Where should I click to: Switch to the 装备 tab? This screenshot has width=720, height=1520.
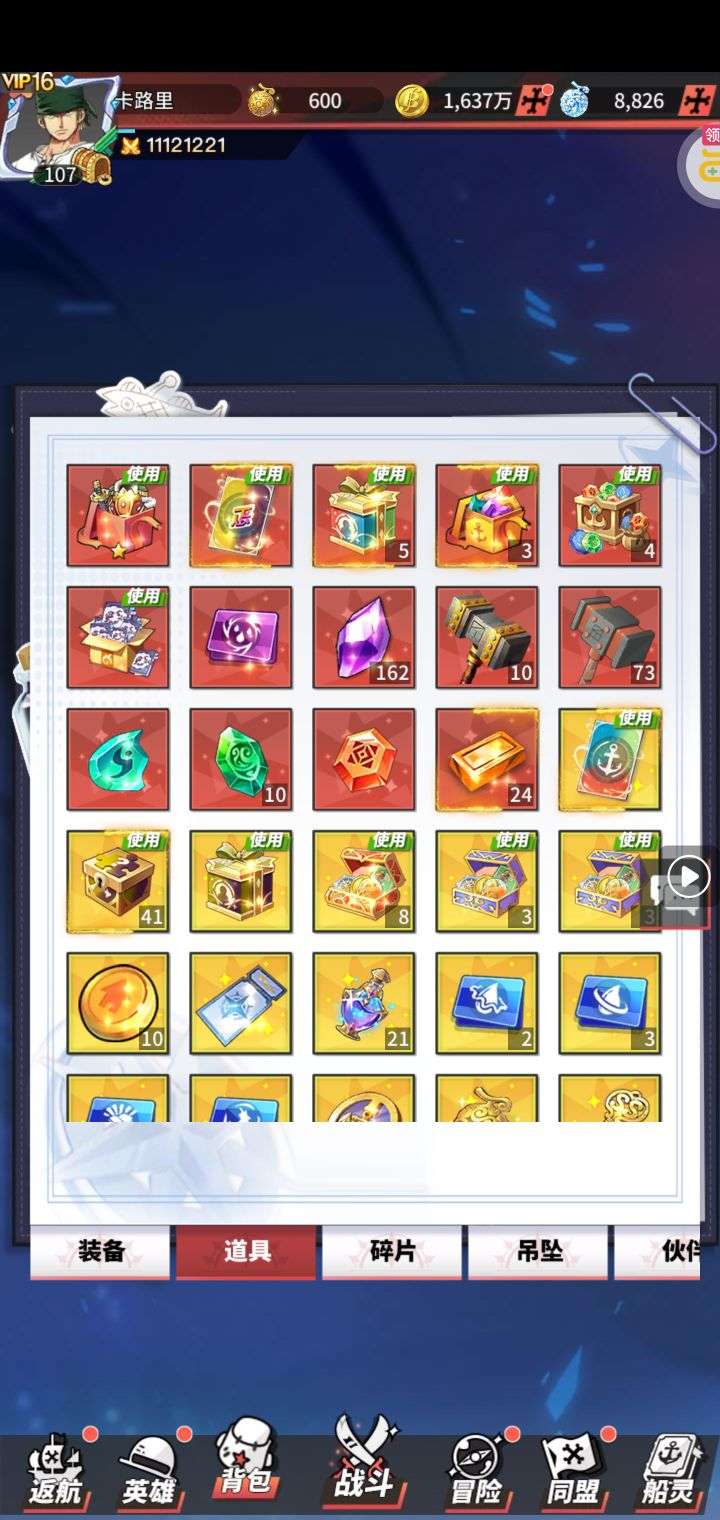(x=100, y=1251)
